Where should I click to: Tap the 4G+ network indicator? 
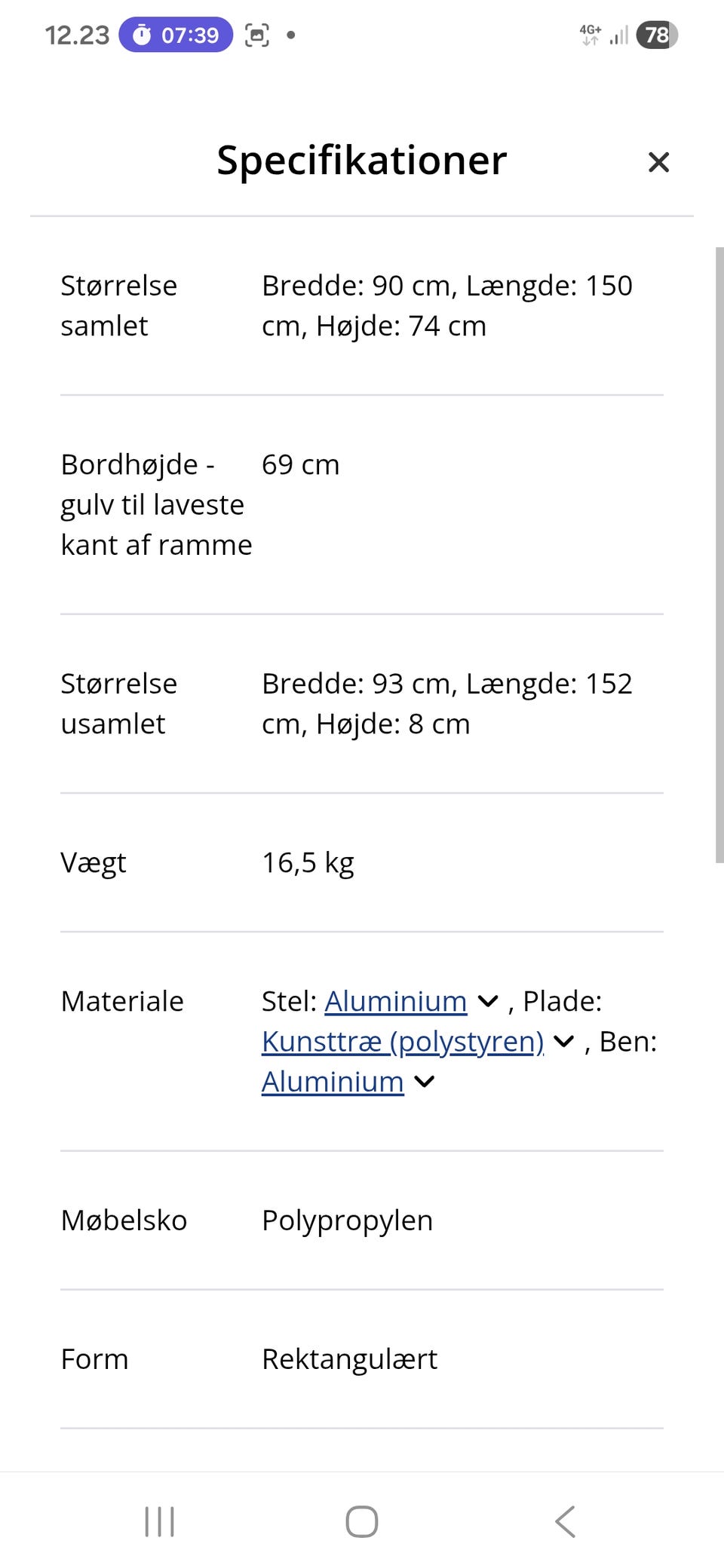tap(589, 33)
